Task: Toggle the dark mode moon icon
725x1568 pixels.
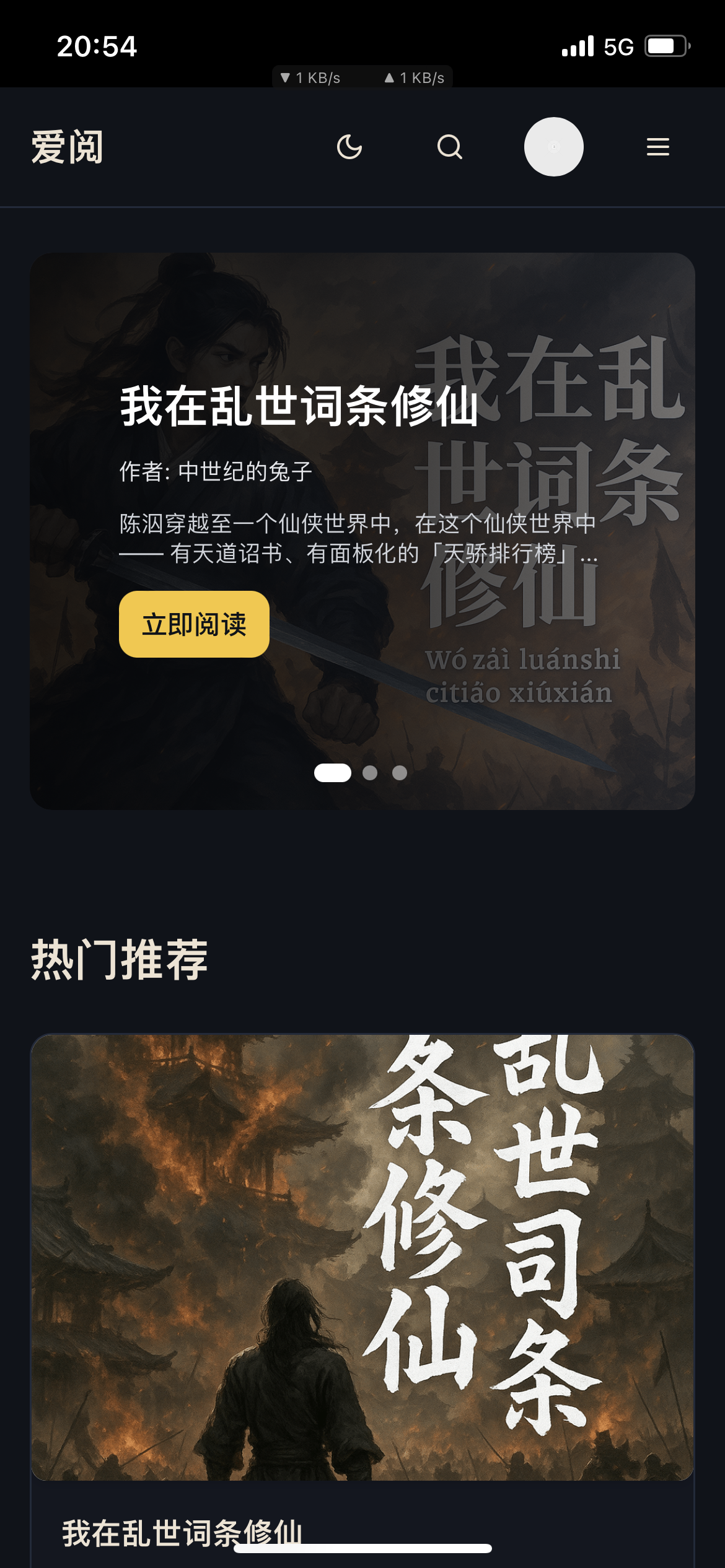Action: (x=349, y=147)
